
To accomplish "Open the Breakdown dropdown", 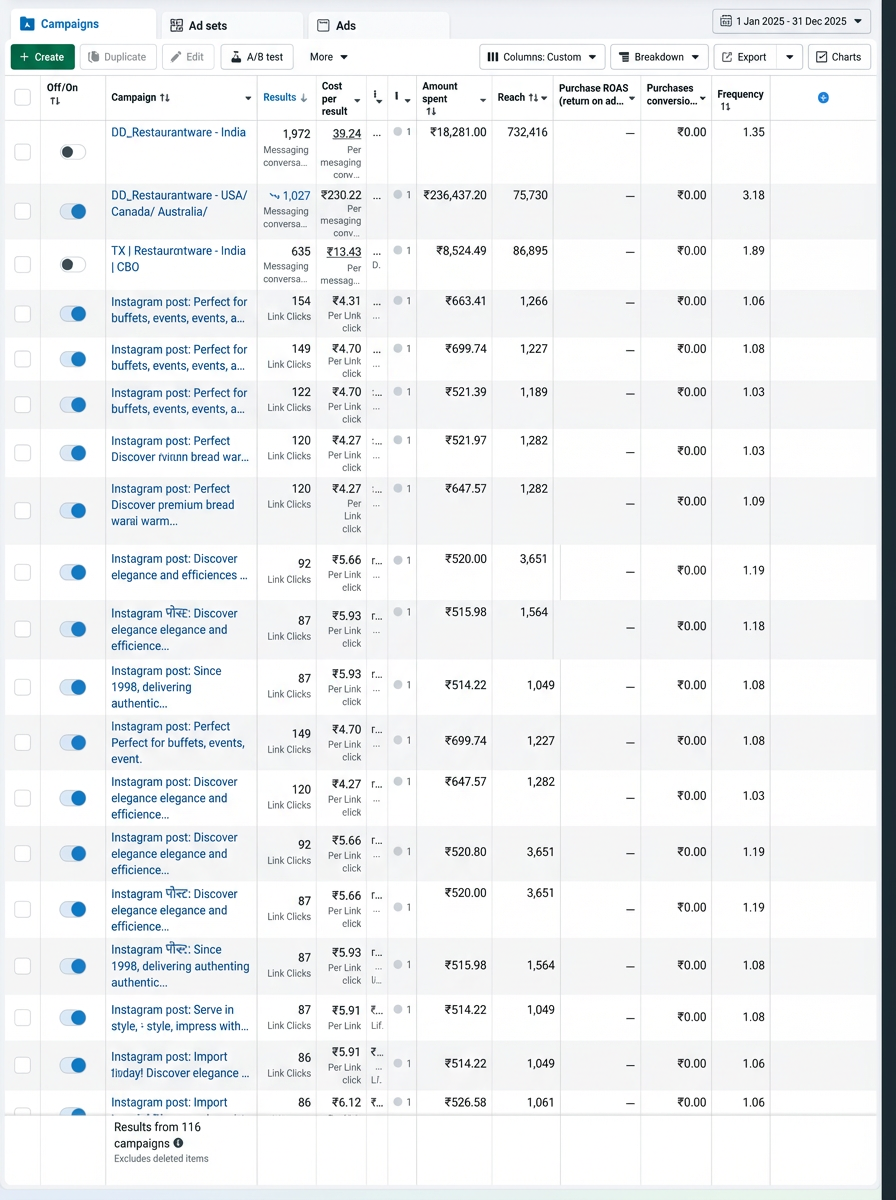I will coord(659,57).
